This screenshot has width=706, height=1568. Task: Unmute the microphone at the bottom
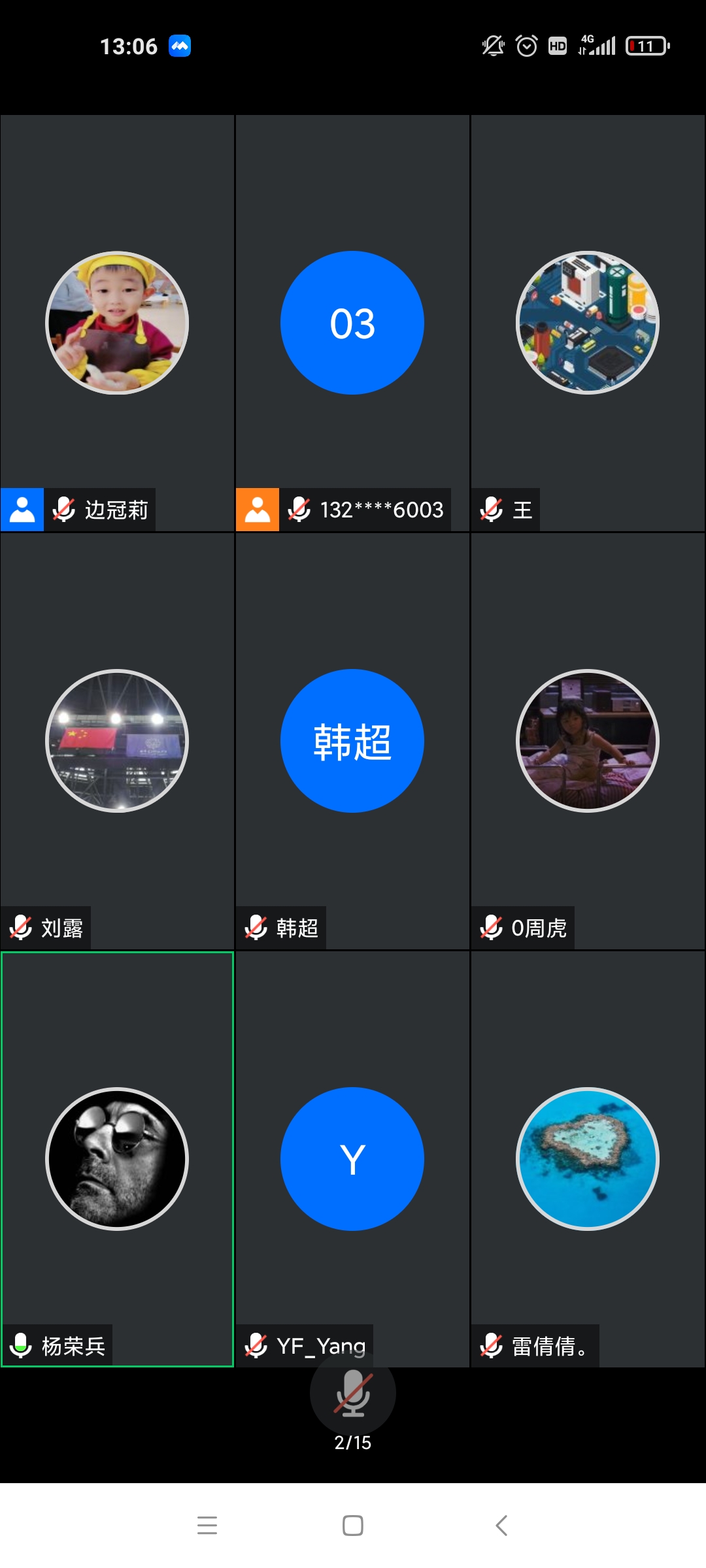click(353, 1393)
